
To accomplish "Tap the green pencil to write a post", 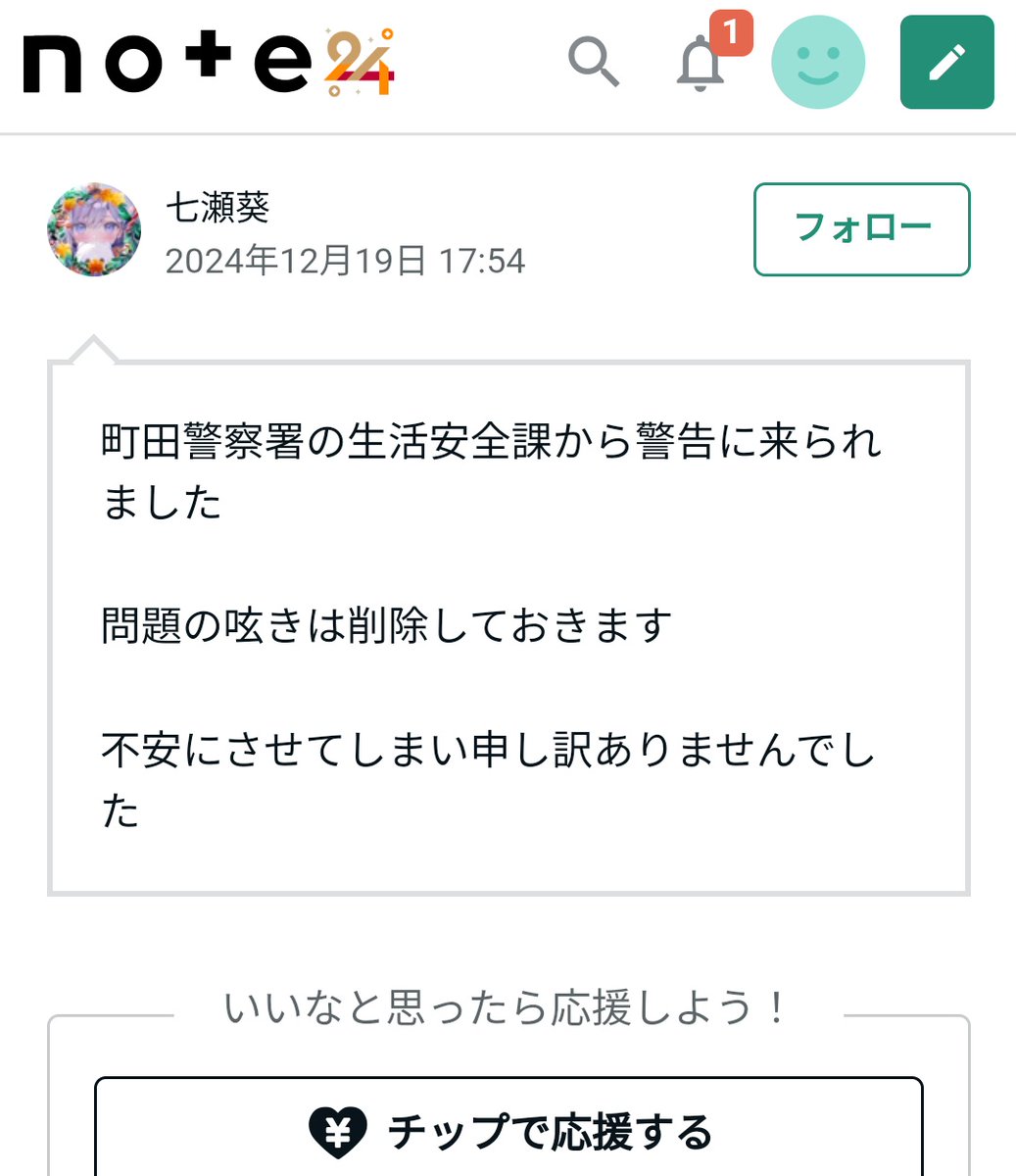I will point(946,62).
